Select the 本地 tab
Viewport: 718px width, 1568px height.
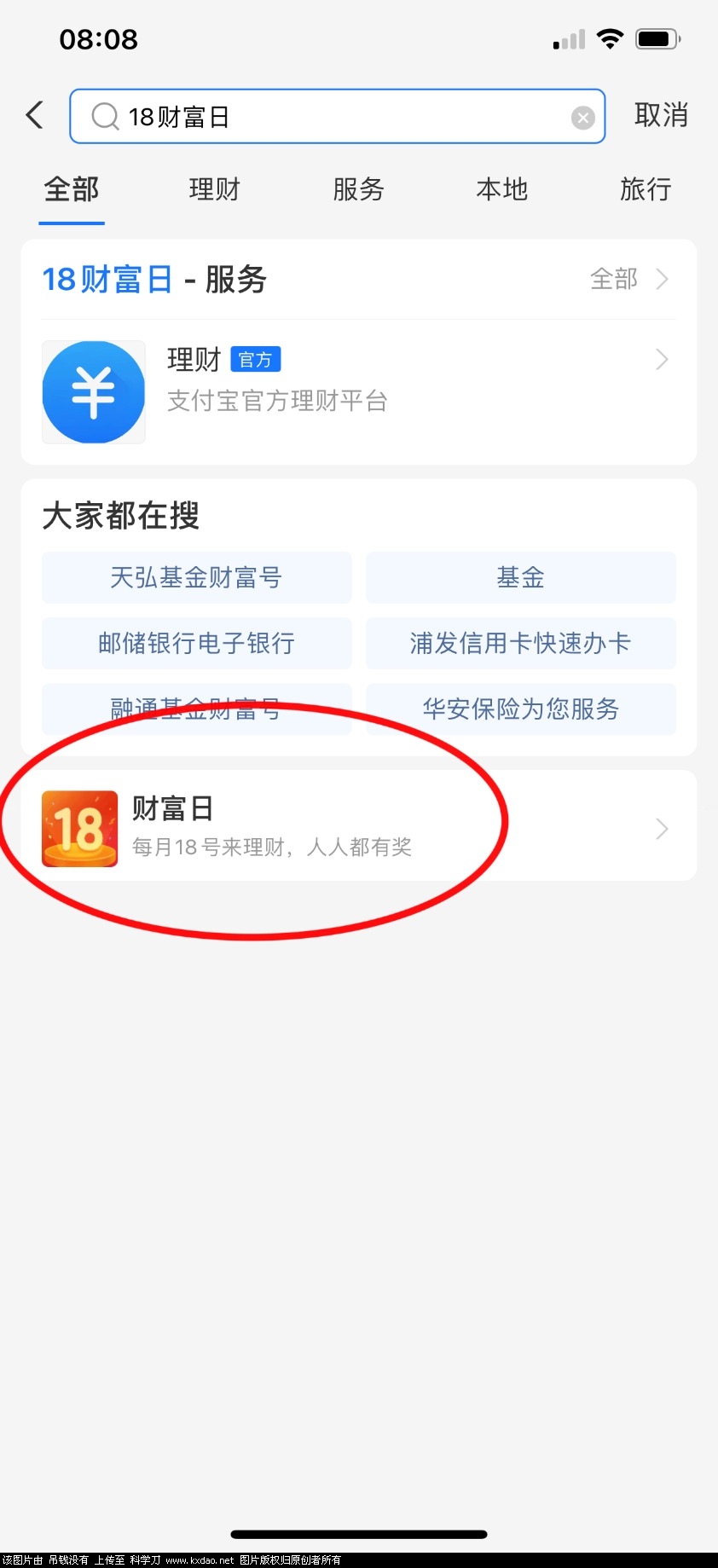501,189
